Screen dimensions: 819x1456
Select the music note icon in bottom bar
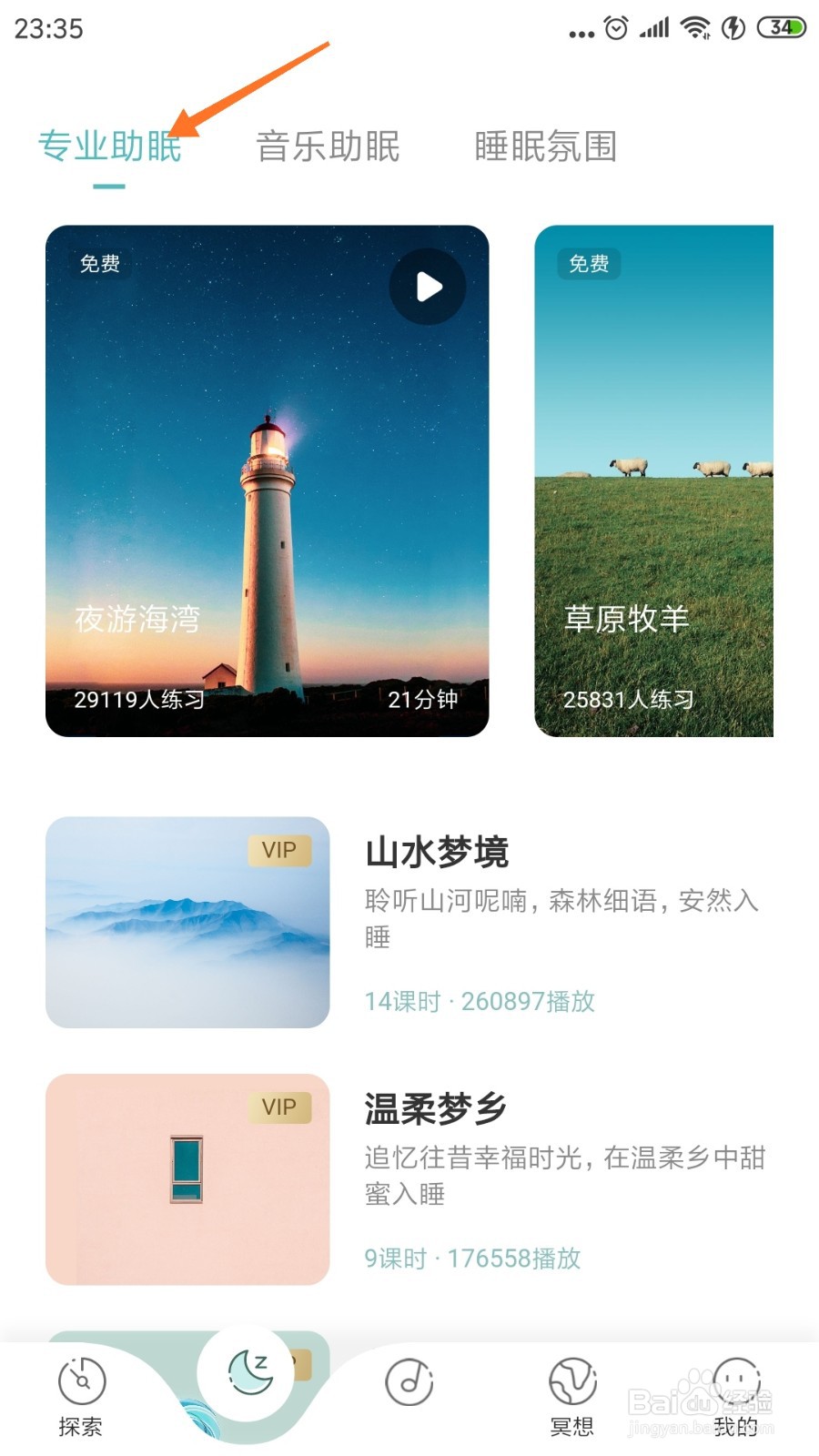[409, 1383]
